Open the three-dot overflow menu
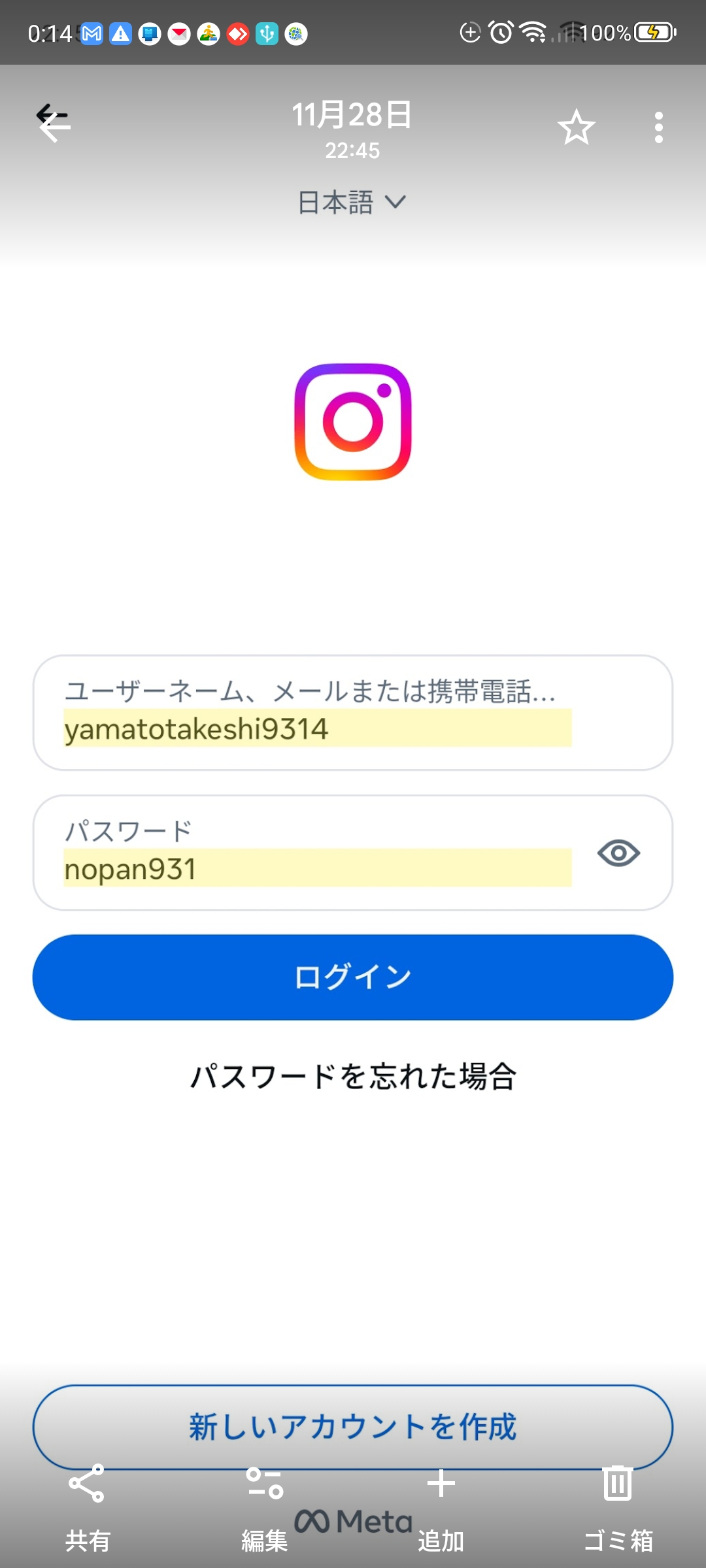This screenshot has width=706, height=1568. pos(658,127)
